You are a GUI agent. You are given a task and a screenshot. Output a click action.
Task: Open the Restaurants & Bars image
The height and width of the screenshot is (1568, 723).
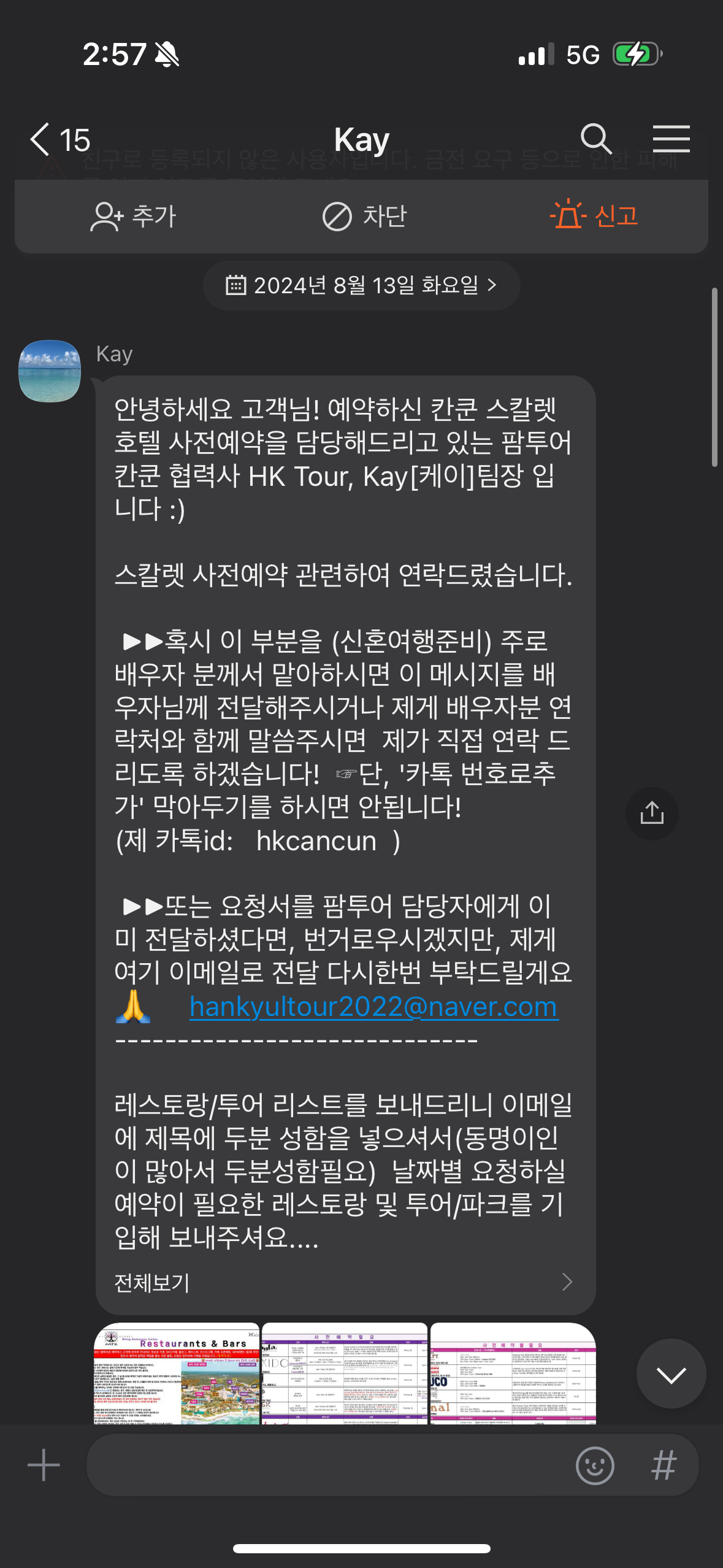tap(177, 1373)
